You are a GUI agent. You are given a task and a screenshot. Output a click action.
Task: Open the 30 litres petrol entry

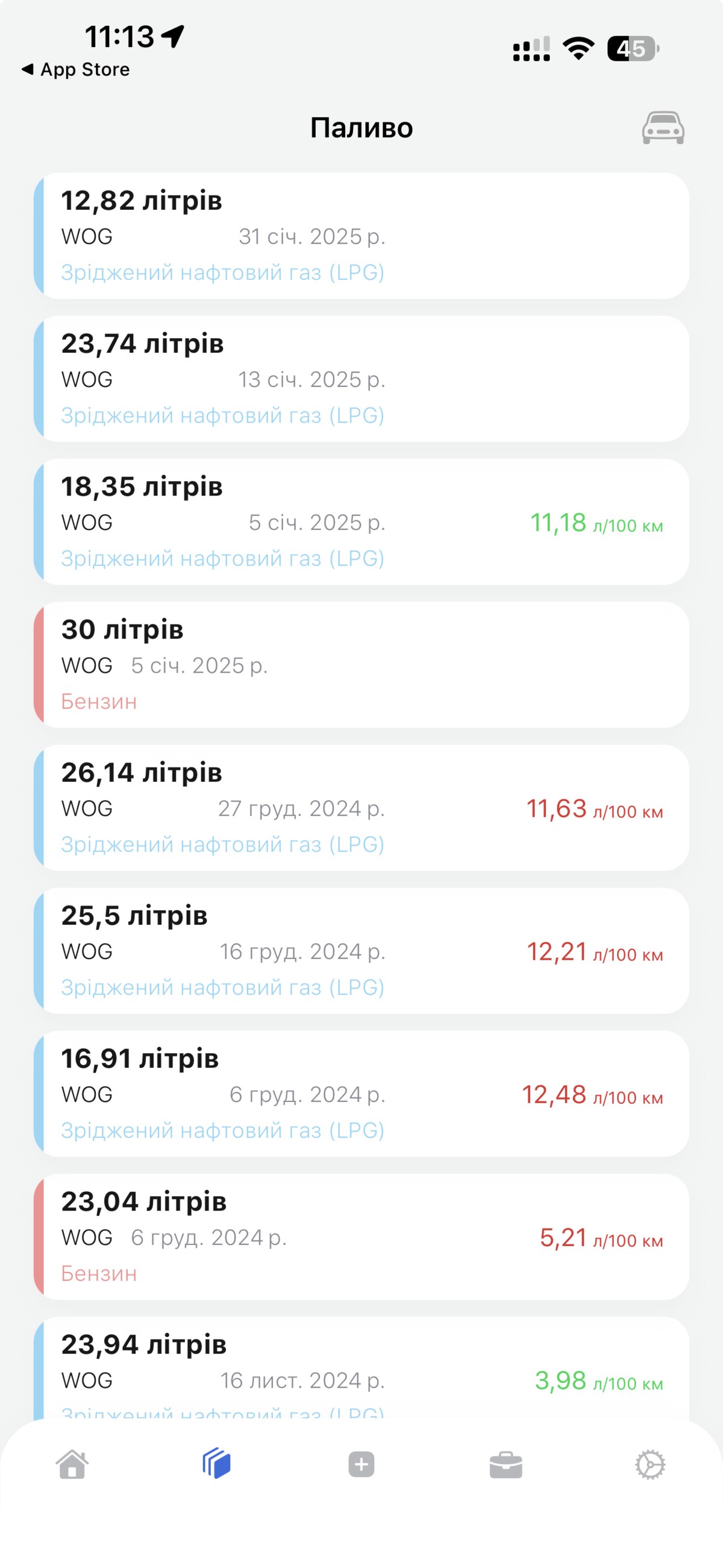coord(361,665)
